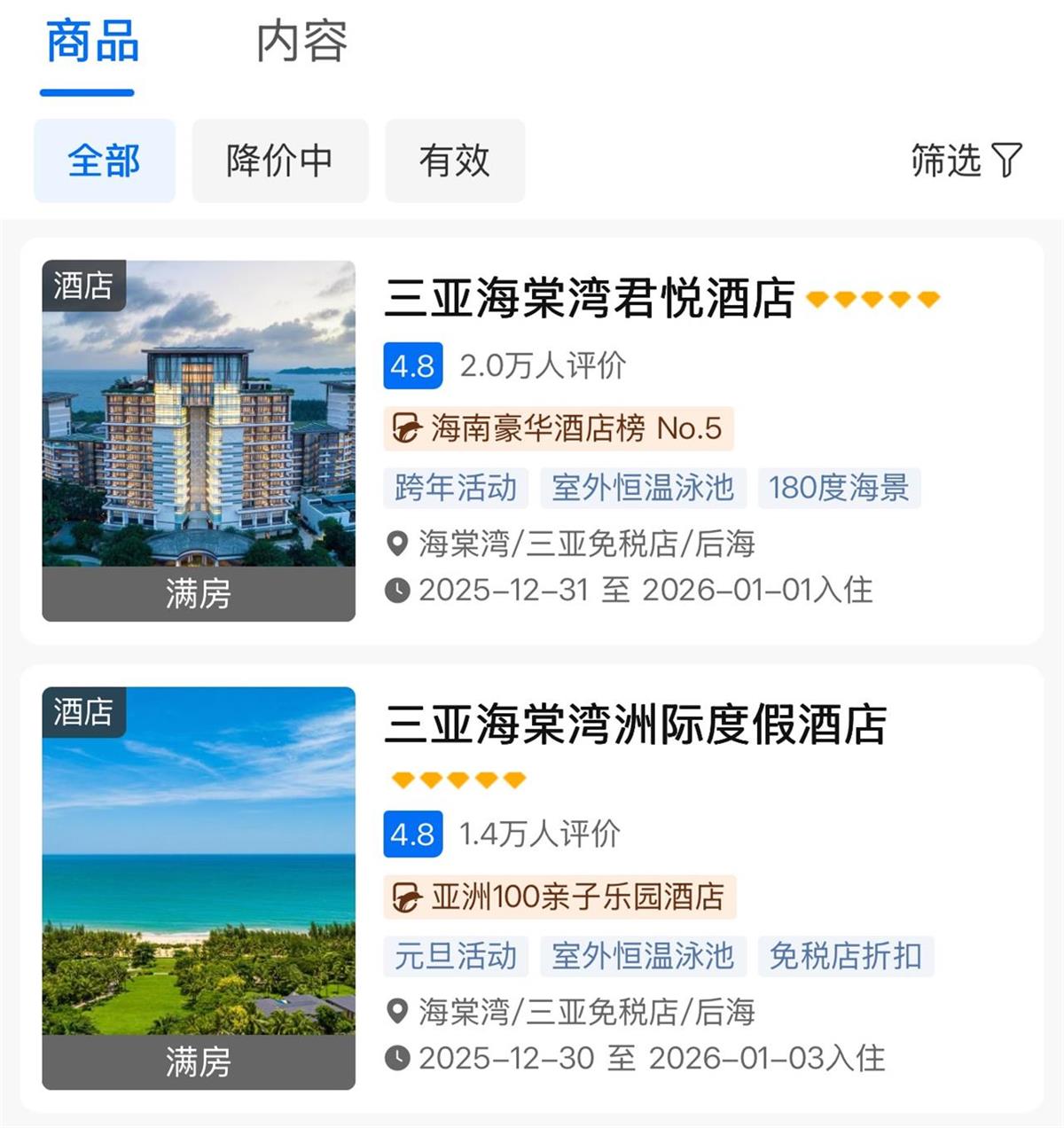This screenshot has height=1128, width=1064.
Task: Open the 筛选 filter options
Action: (966, 161)
